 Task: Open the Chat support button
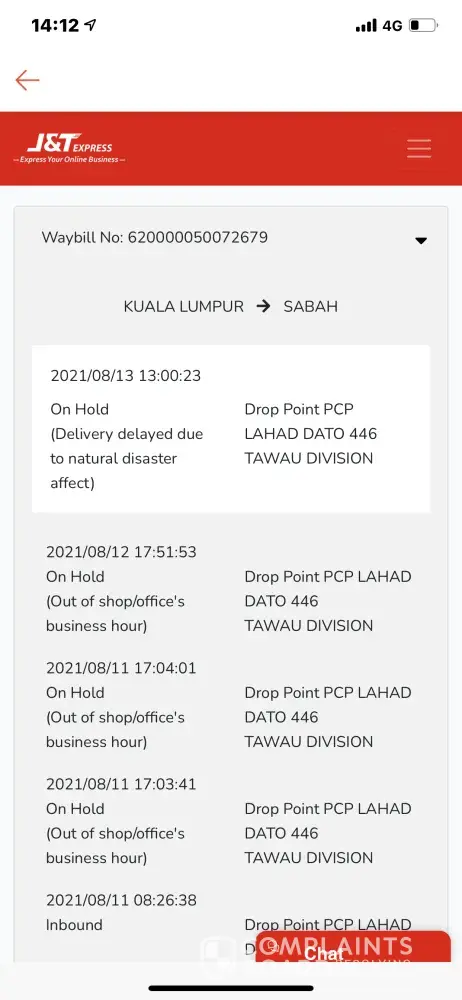pyautogui.click(x=353, y=947)
